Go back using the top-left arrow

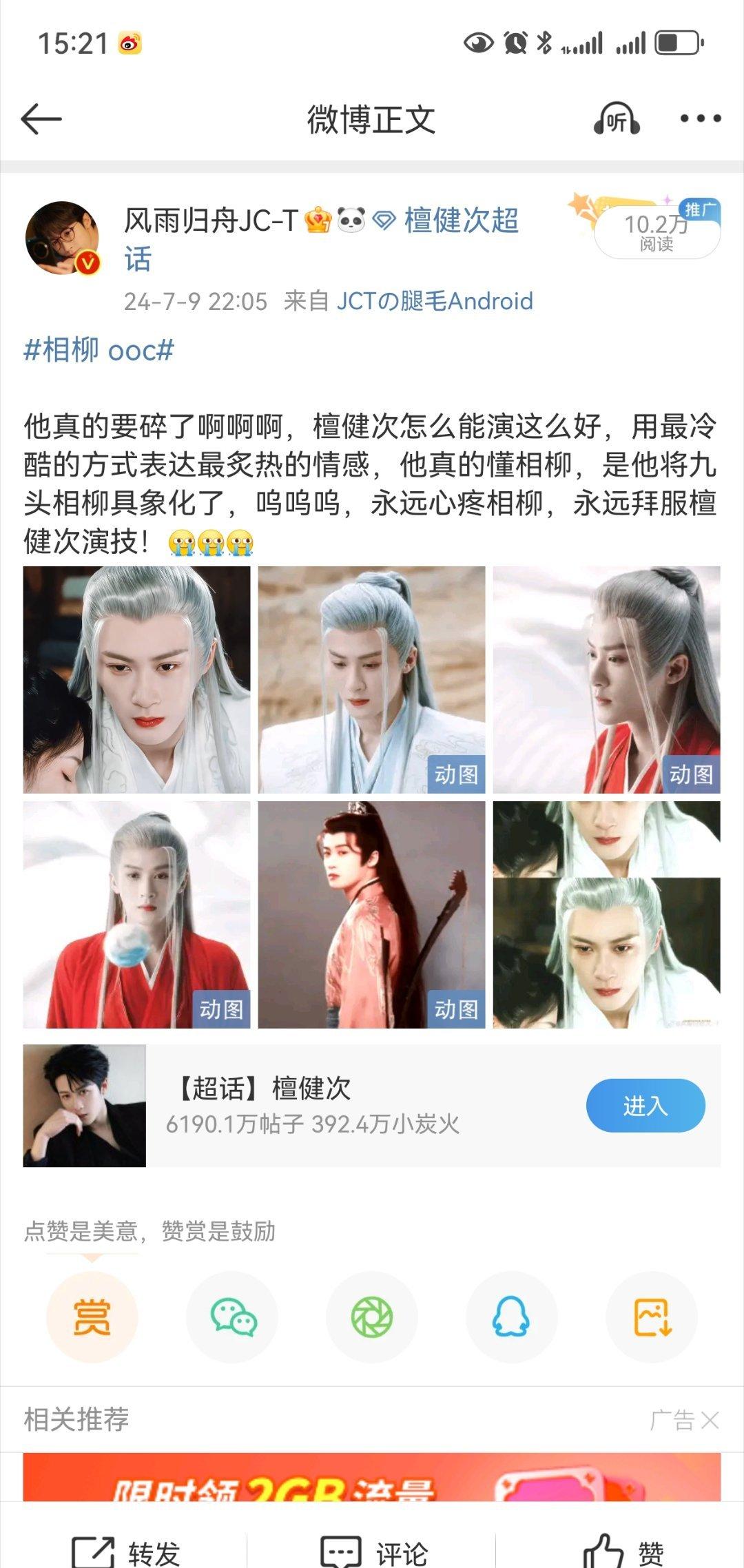pos(41,119)
